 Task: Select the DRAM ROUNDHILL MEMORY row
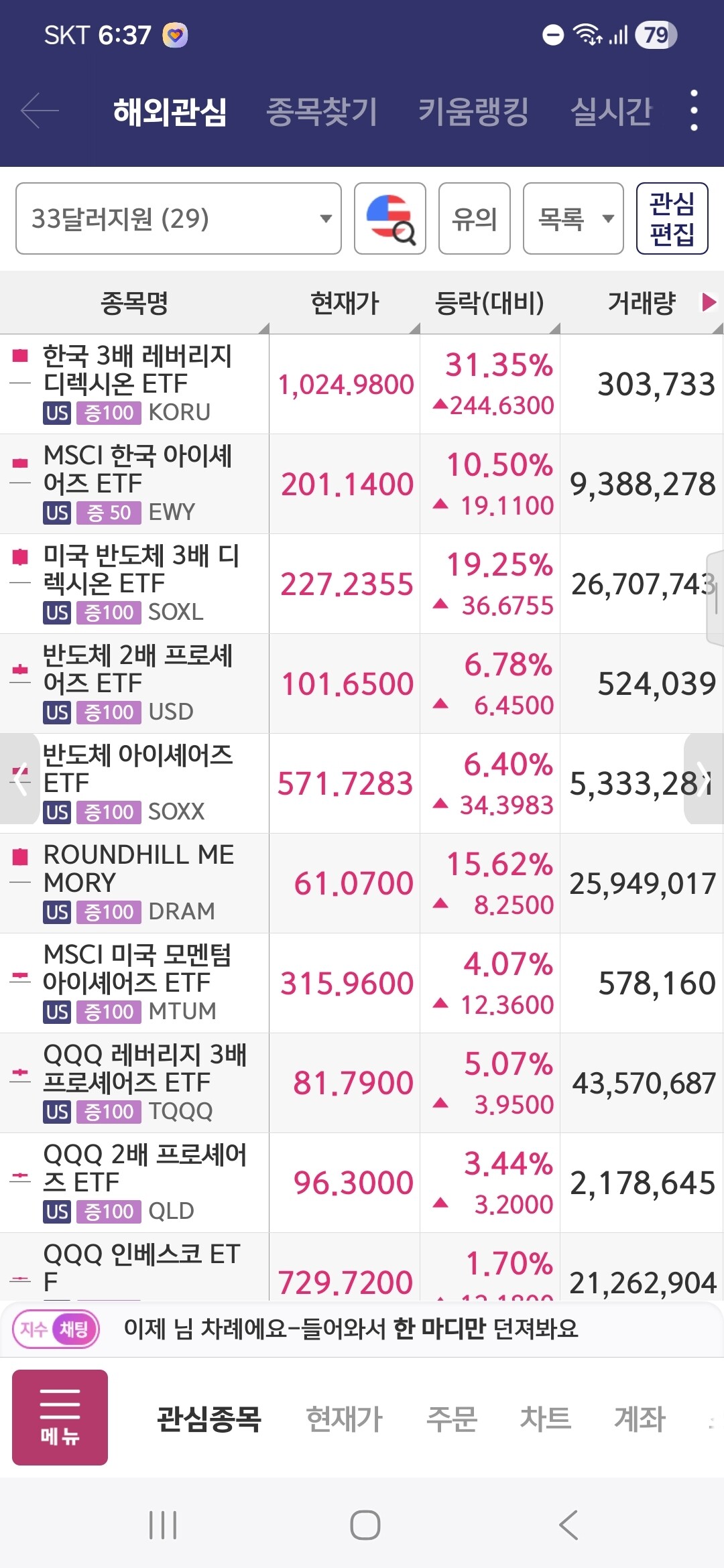pyautogui.click(x=362, y=883)
